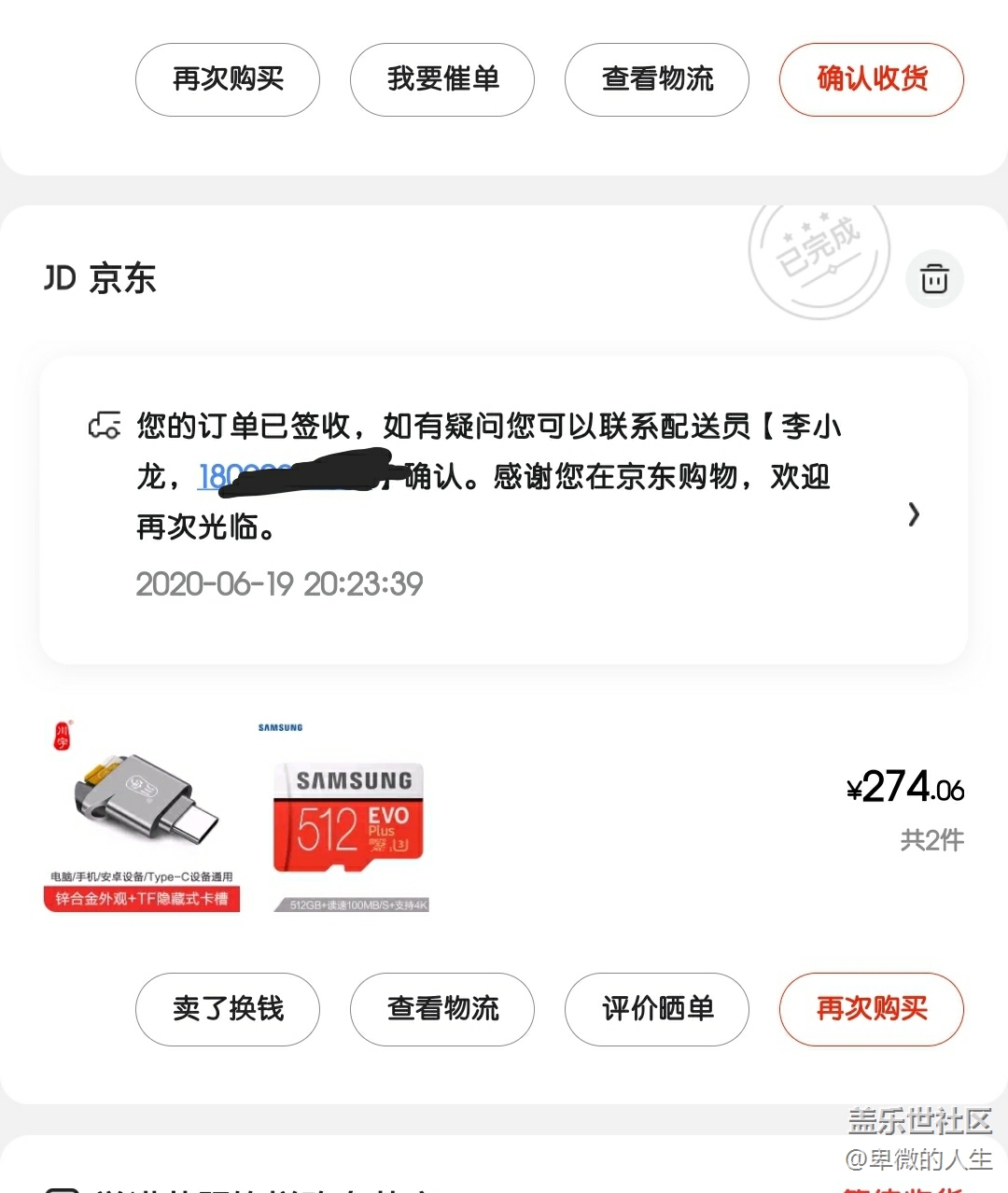Open 查看物流 next to 确认收货
Screen dimensions: 1008x1193
[x=657, y=79]
